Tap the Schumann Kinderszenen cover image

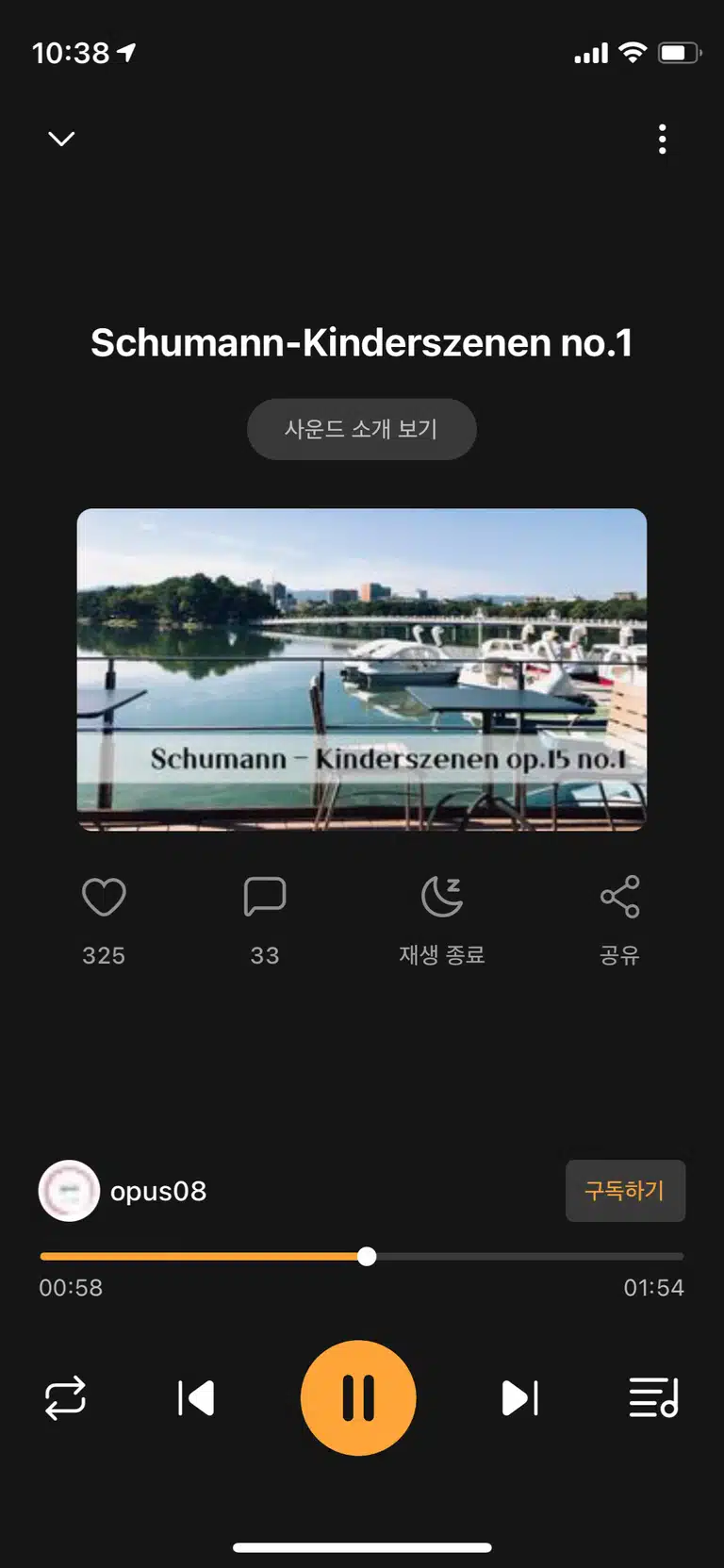pos(362,669)
